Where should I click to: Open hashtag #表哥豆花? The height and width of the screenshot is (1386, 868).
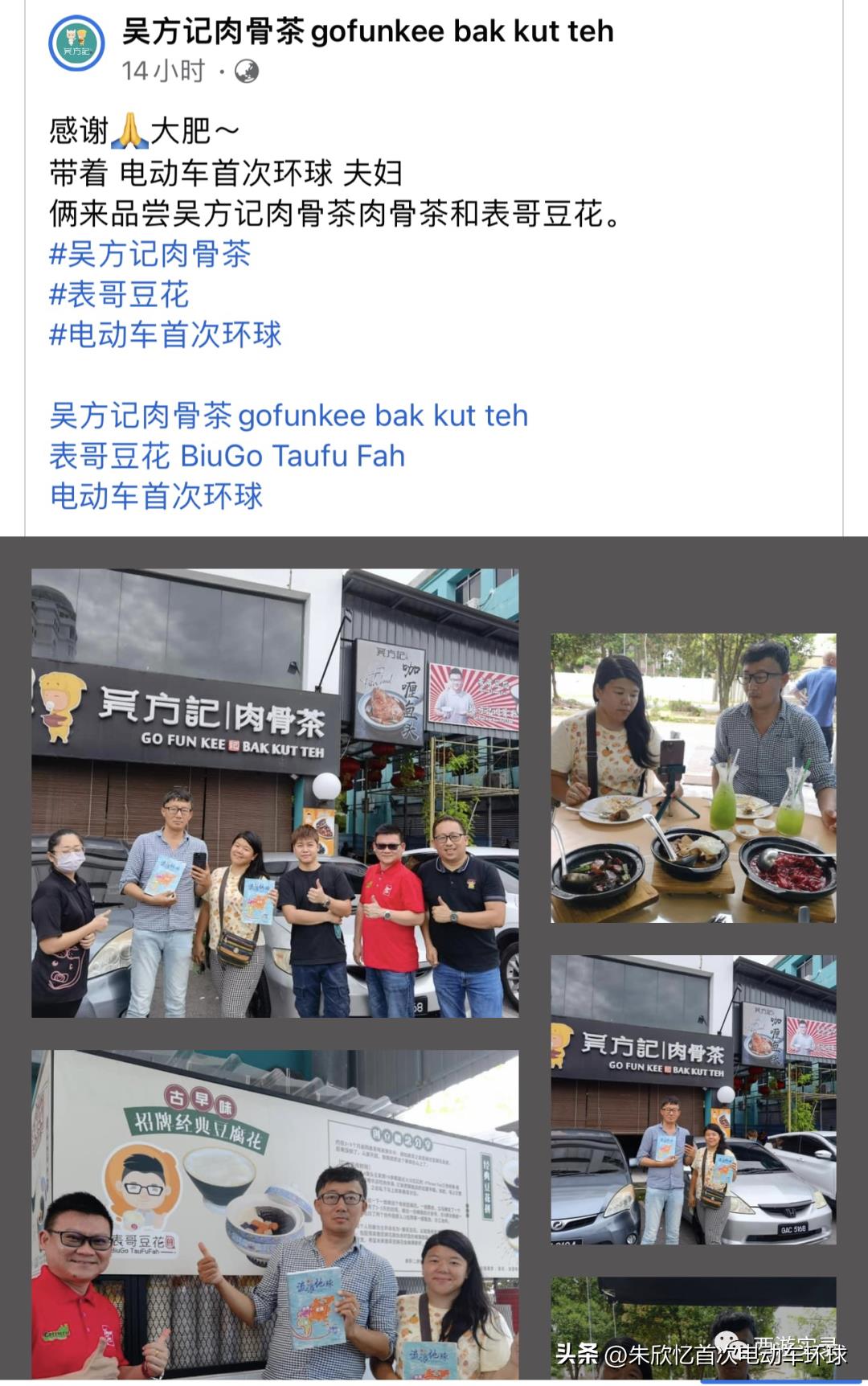pyautogui.click(x=119, y=294)
